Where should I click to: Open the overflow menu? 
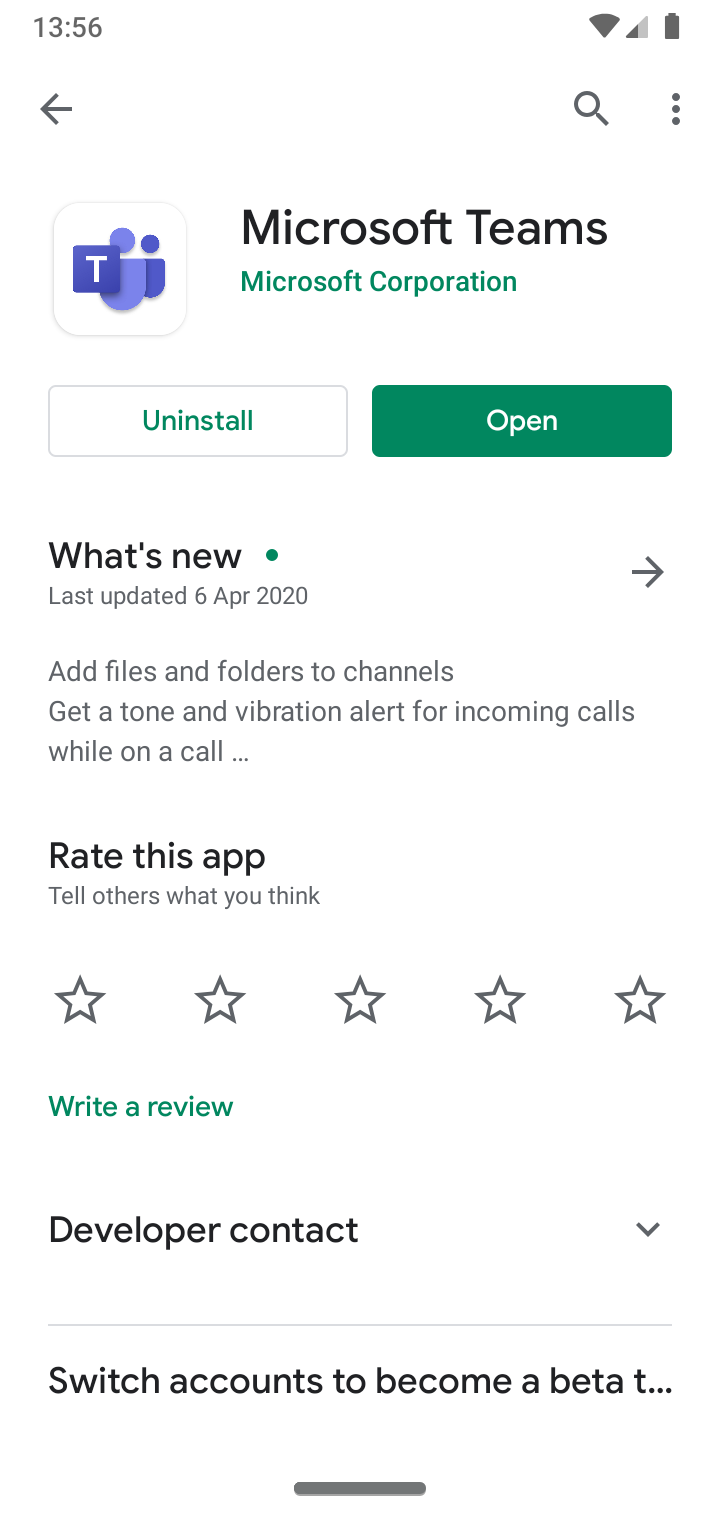676,109
